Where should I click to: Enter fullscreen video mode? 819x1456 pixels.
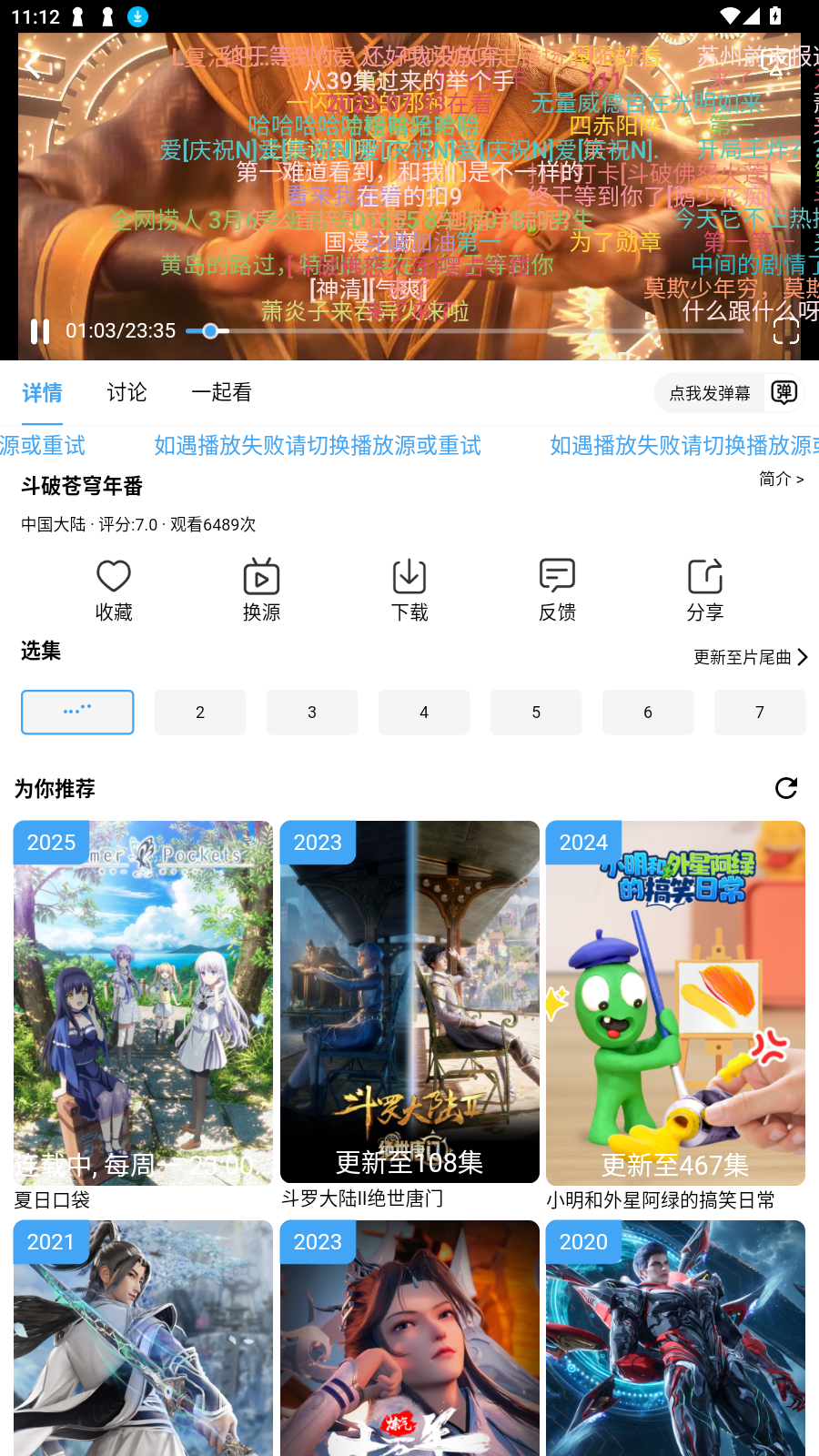click(x=785, y=331)
